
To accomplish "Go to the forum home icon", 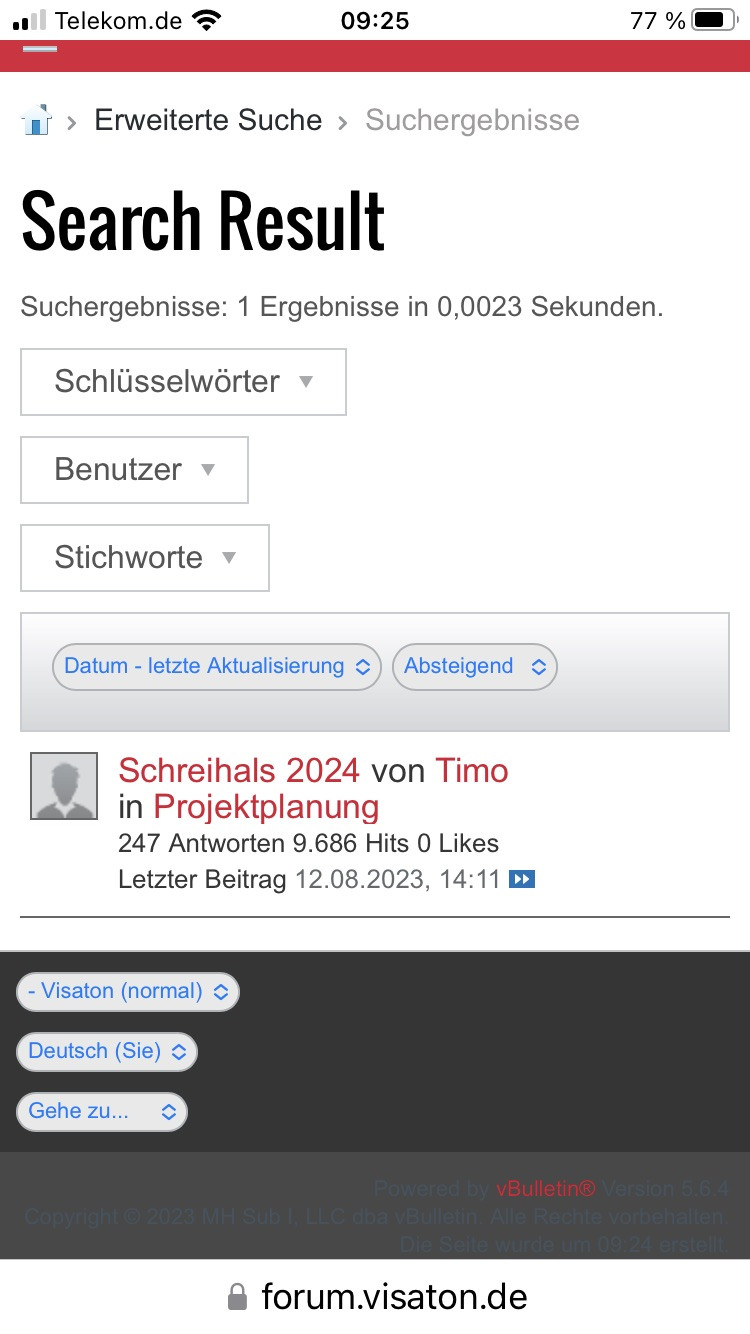I will [x=36, y=121].
